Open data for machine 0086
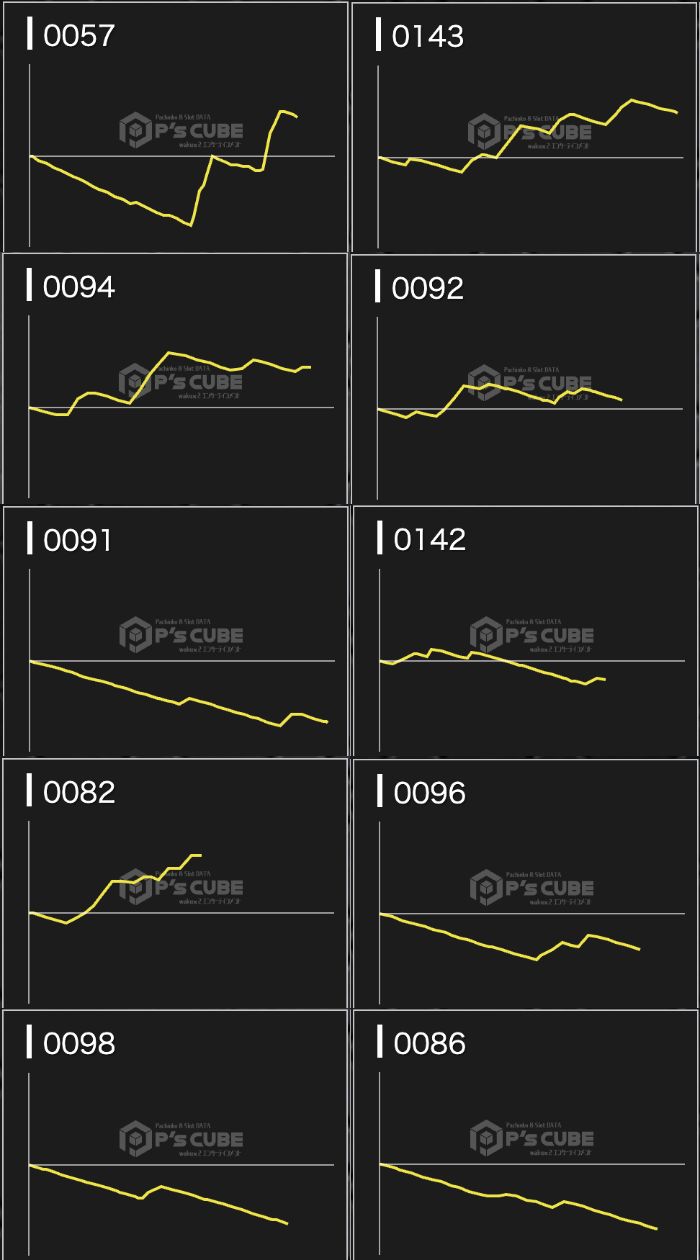This screenshot has height=1260, width=700. (x=524, y=1135)
